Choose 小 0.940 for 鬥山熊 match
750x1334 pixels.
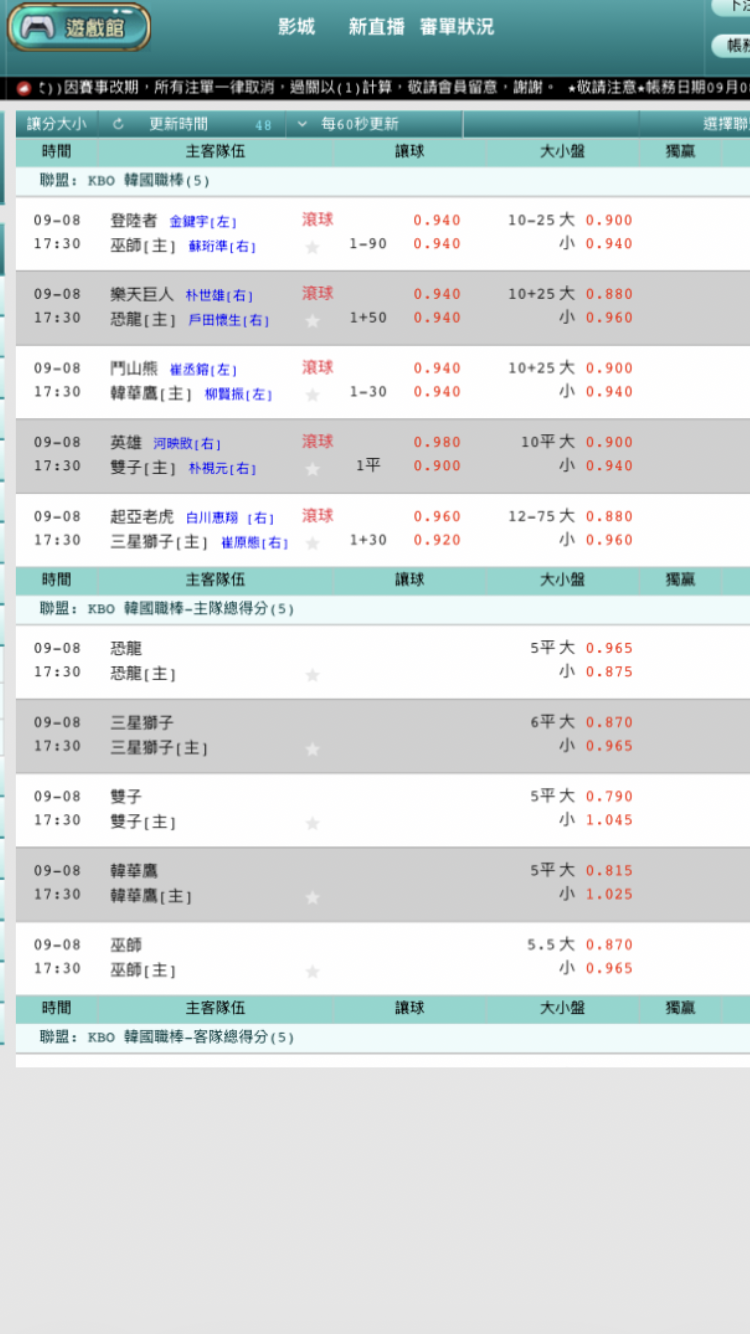[609, 392]
